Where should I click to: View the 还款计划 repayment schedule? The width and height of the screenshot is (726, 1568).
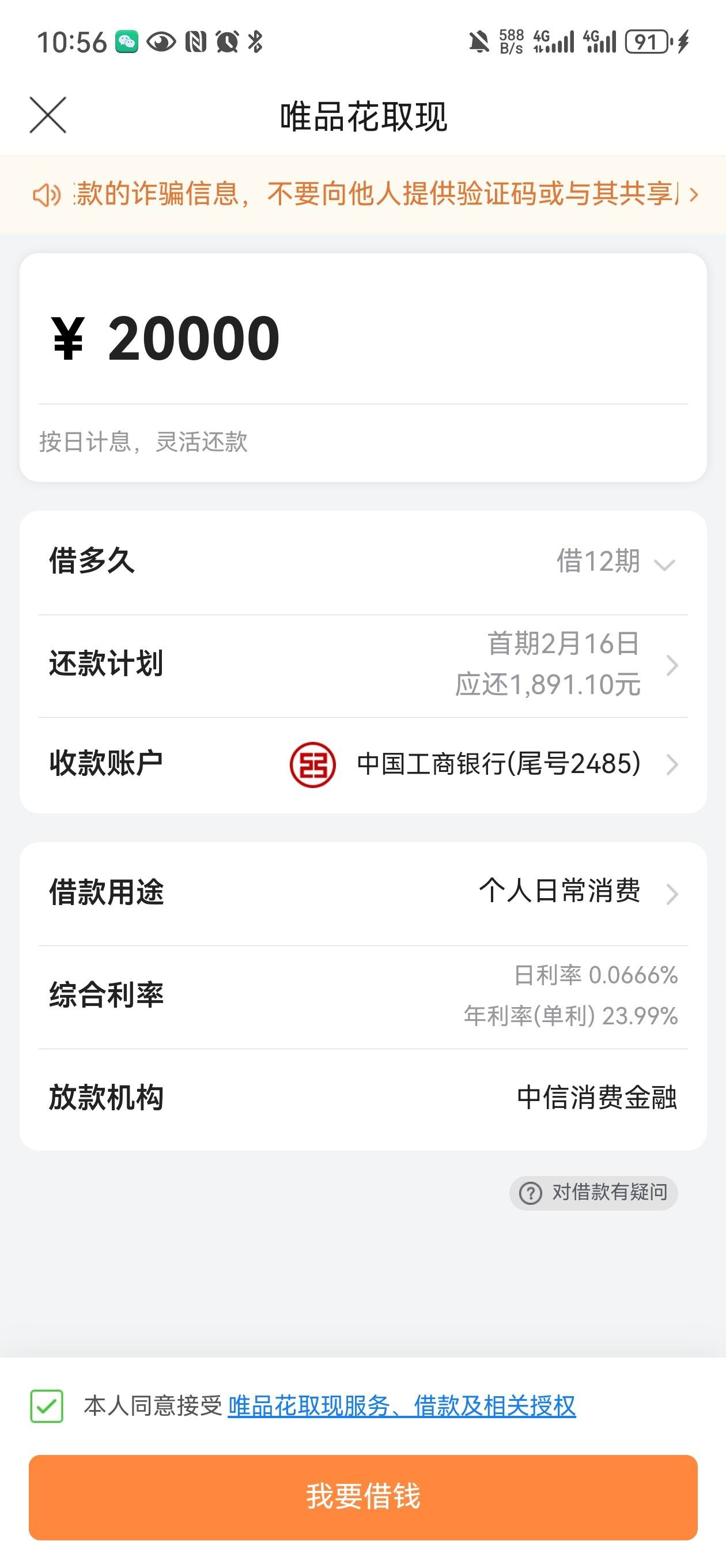coord(364,665)
